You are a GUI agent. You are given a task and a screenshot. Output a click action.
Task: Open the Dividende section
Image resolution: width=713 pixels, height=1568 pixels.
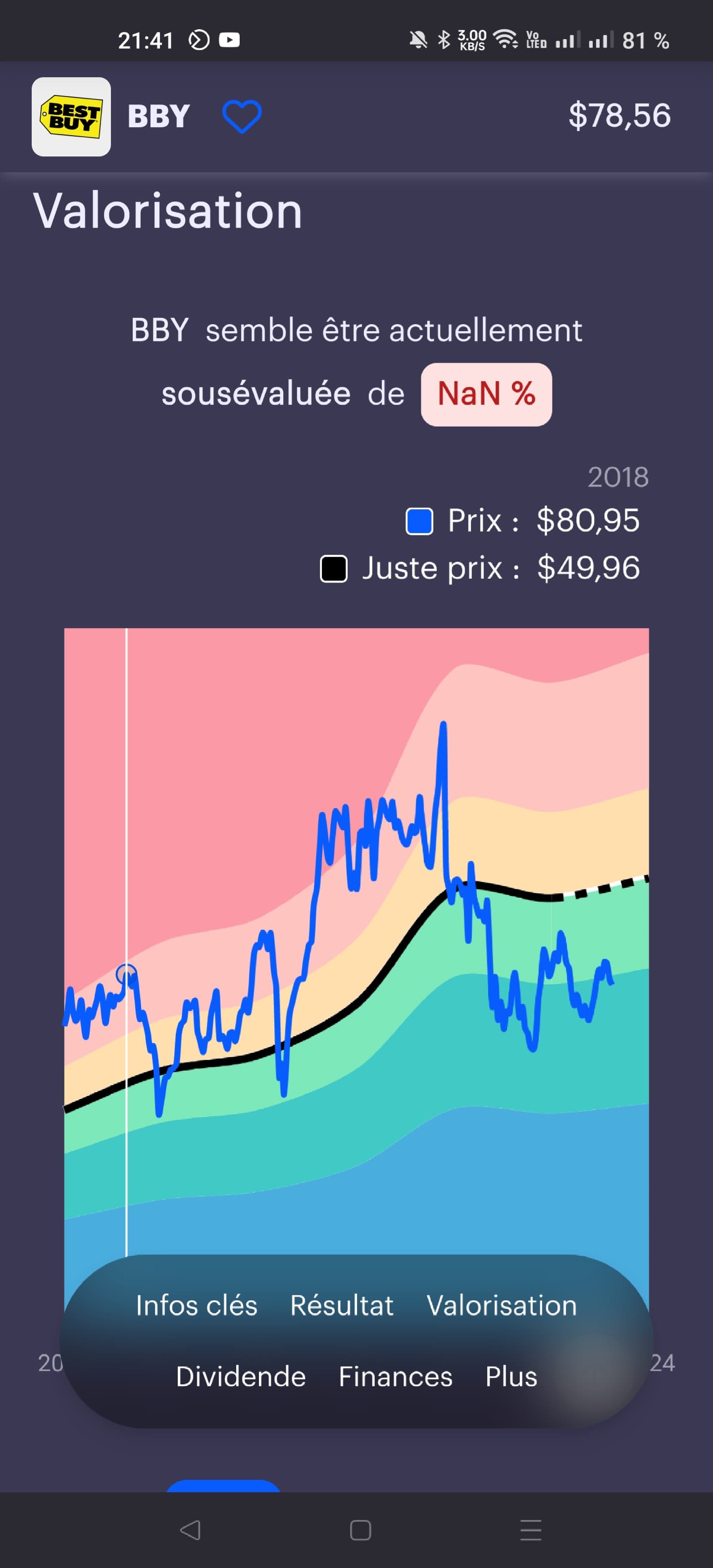(x=241, y=1376)
